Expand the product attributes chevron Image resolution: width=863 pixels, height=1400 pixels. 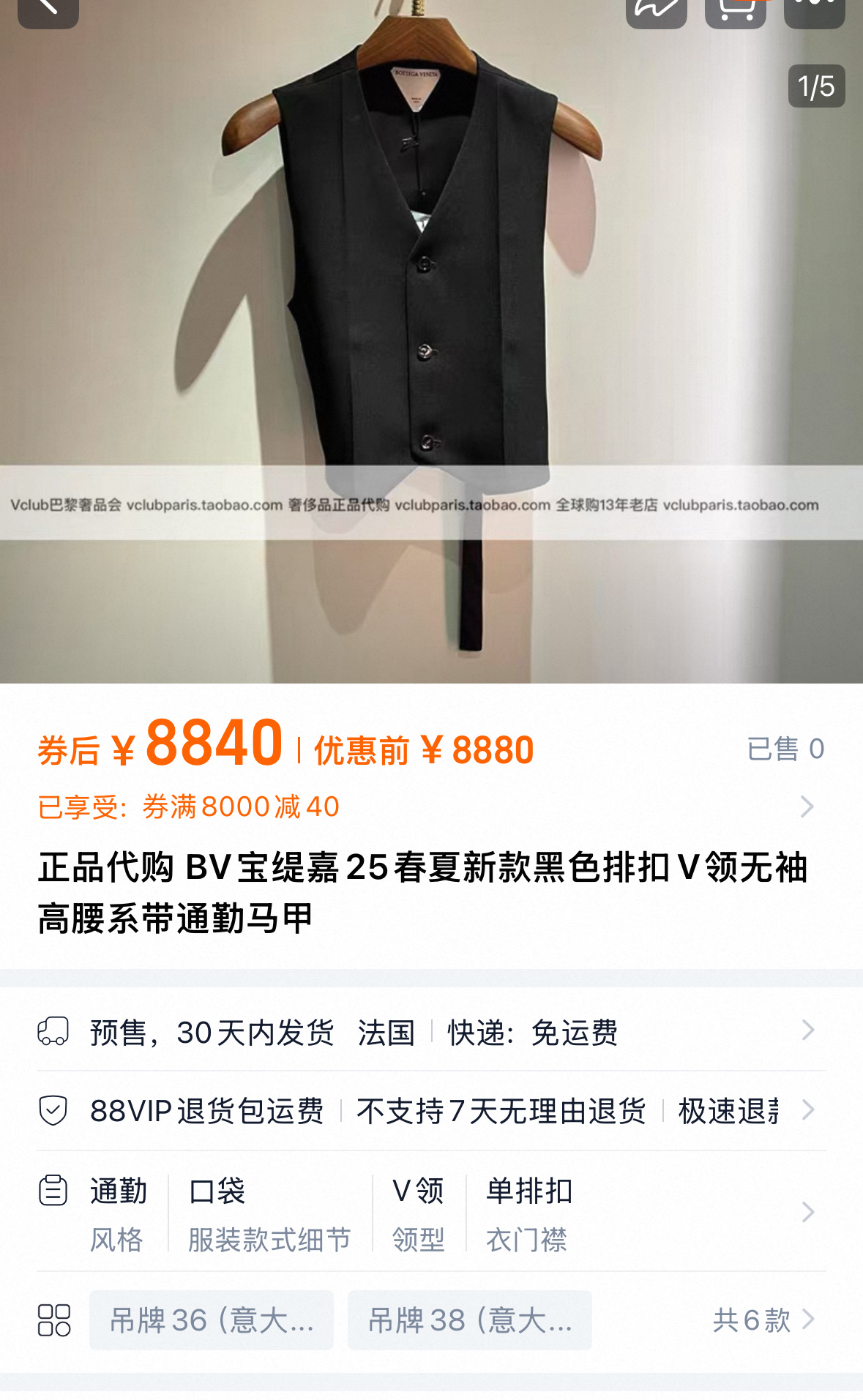pyautogui.click(x=806, y=1211)
